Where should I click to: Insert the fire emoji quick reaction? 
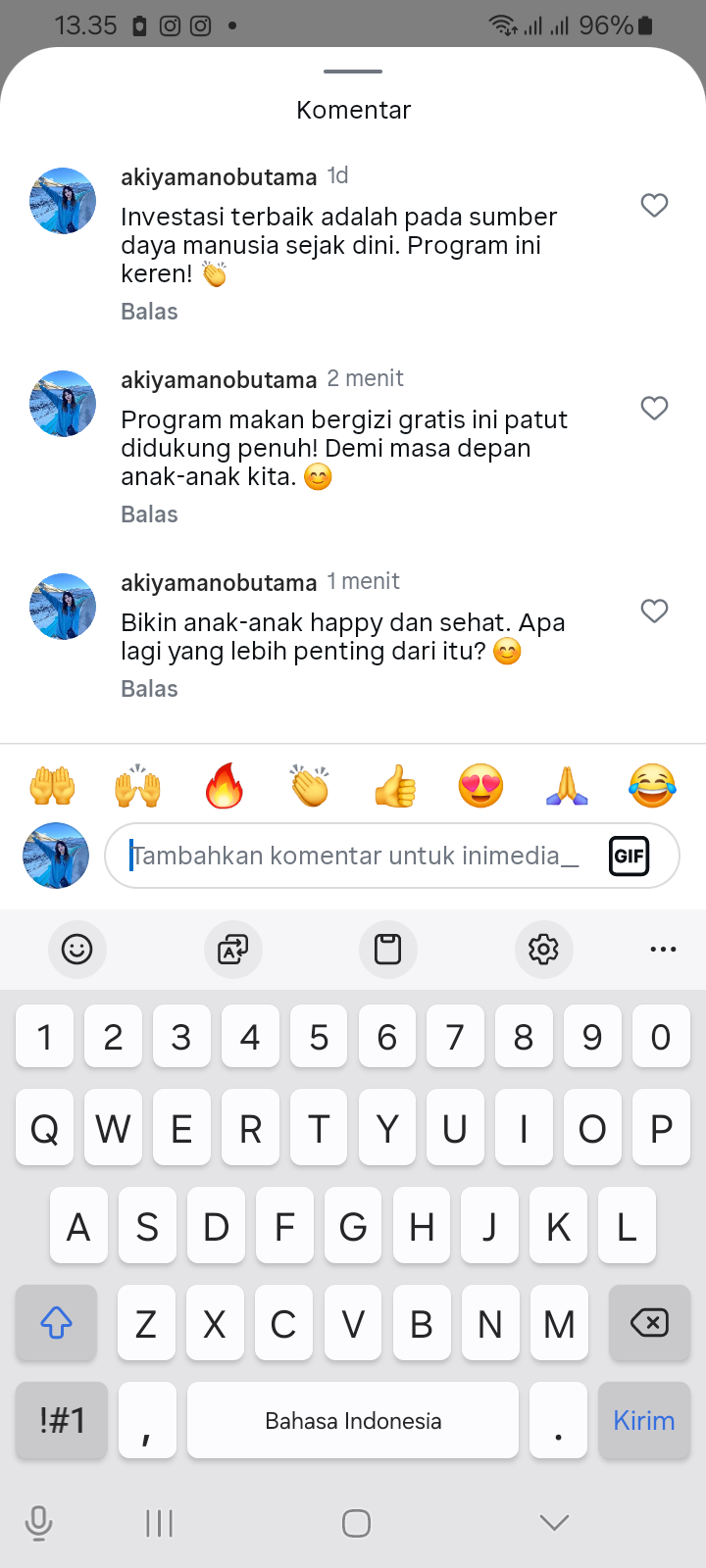click(x=224, y=786)
